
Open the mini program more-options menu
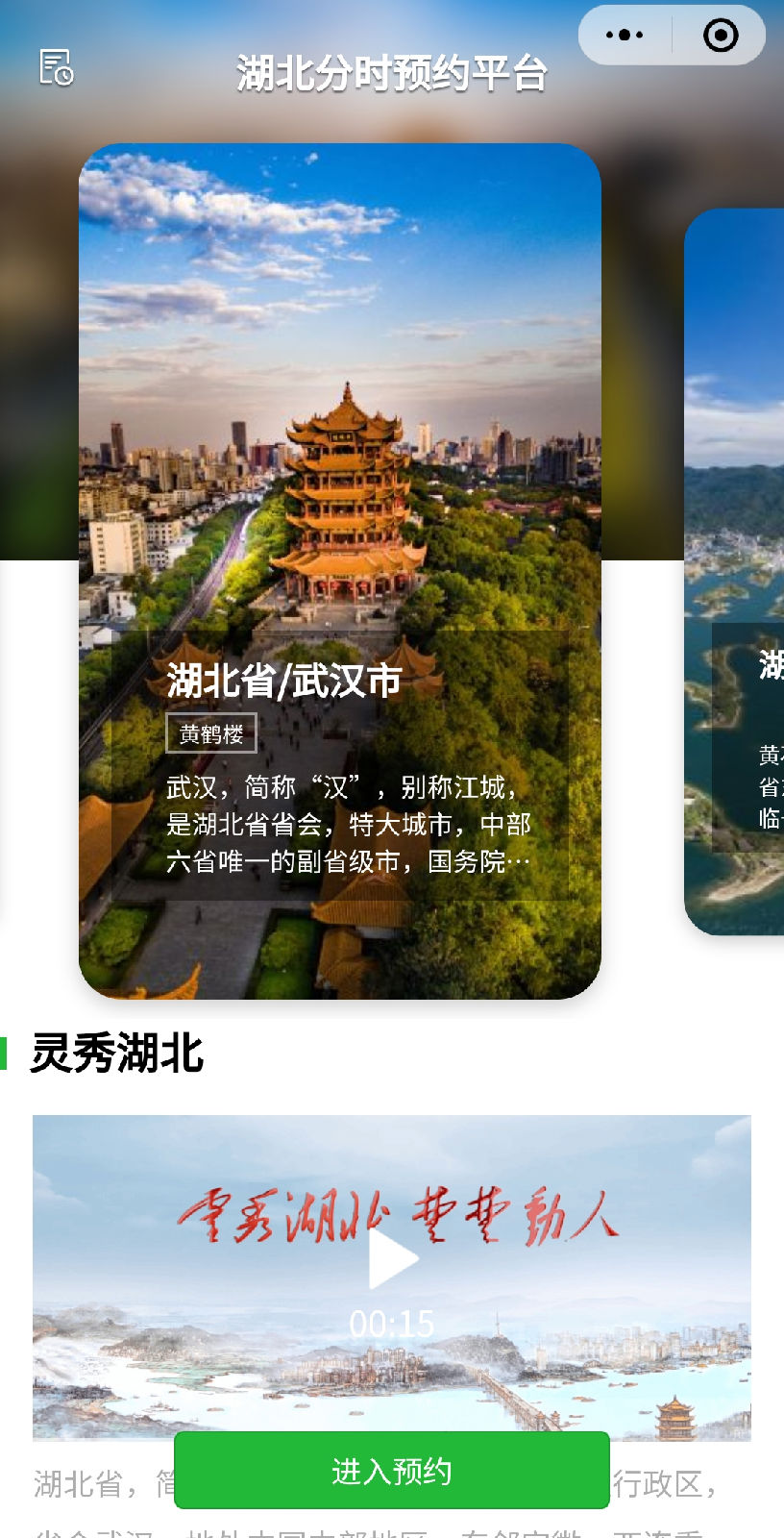pos(625,36)
